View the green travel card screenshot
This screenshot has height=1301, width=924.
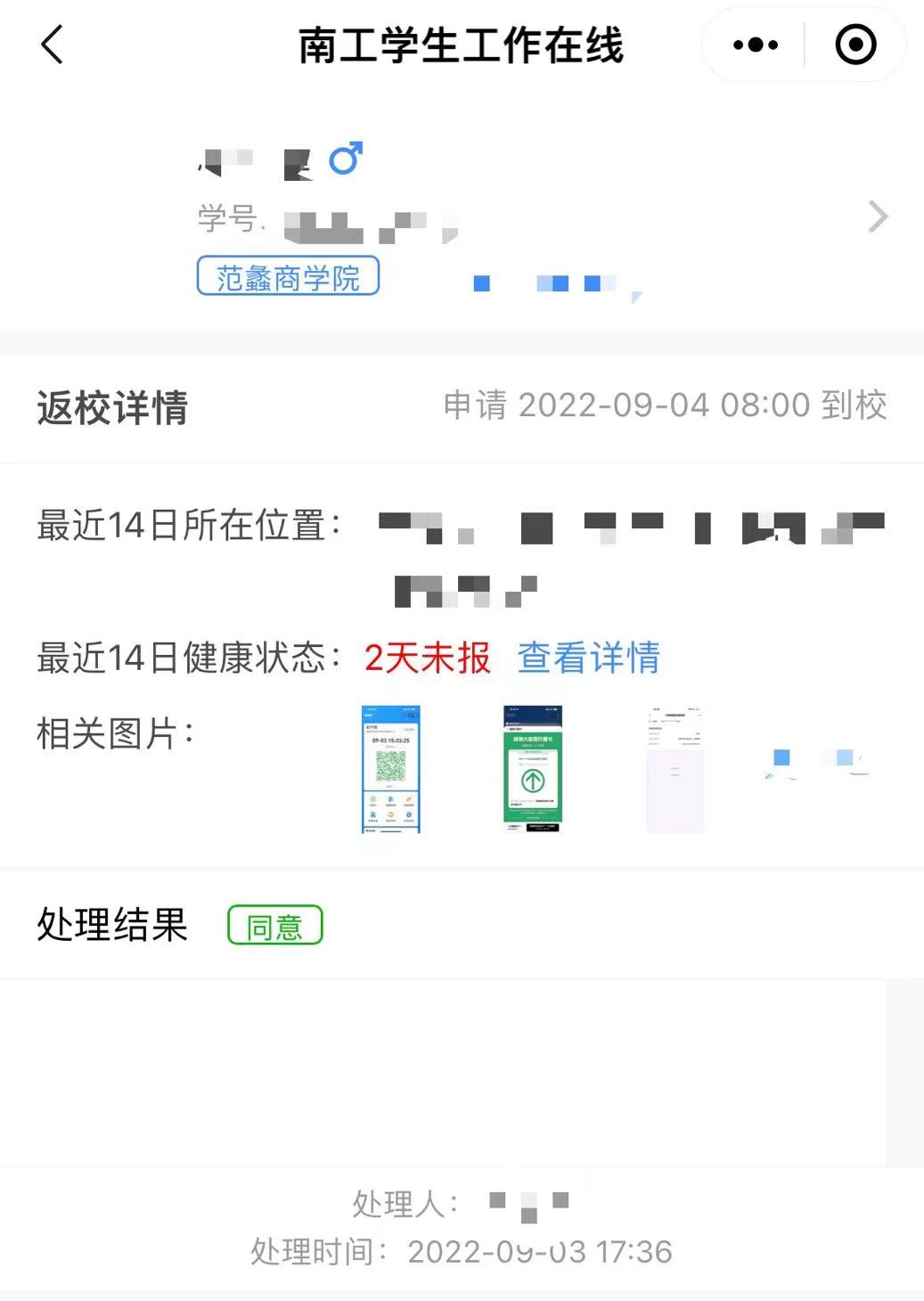click(532, 769)
